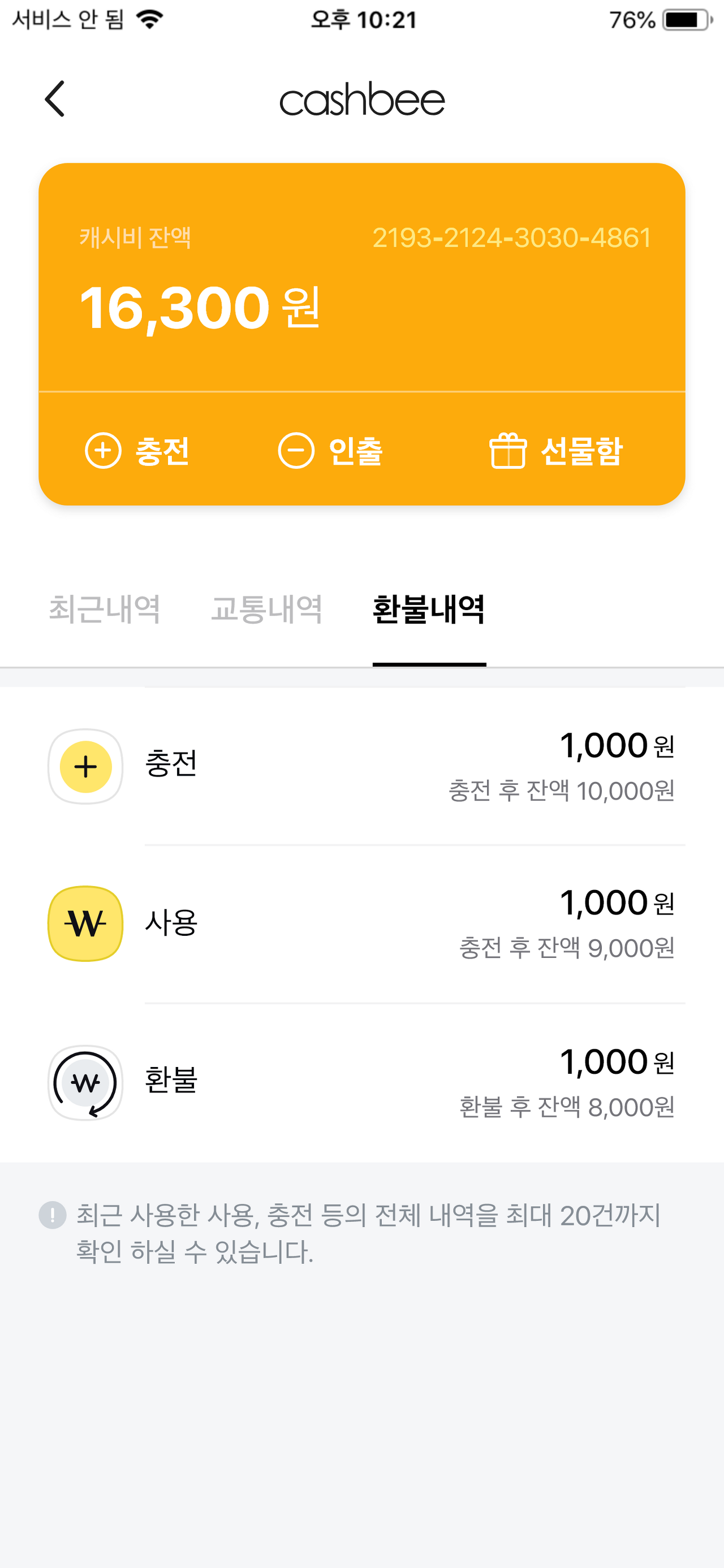Tap the back chevron at top left

[55, 99]
